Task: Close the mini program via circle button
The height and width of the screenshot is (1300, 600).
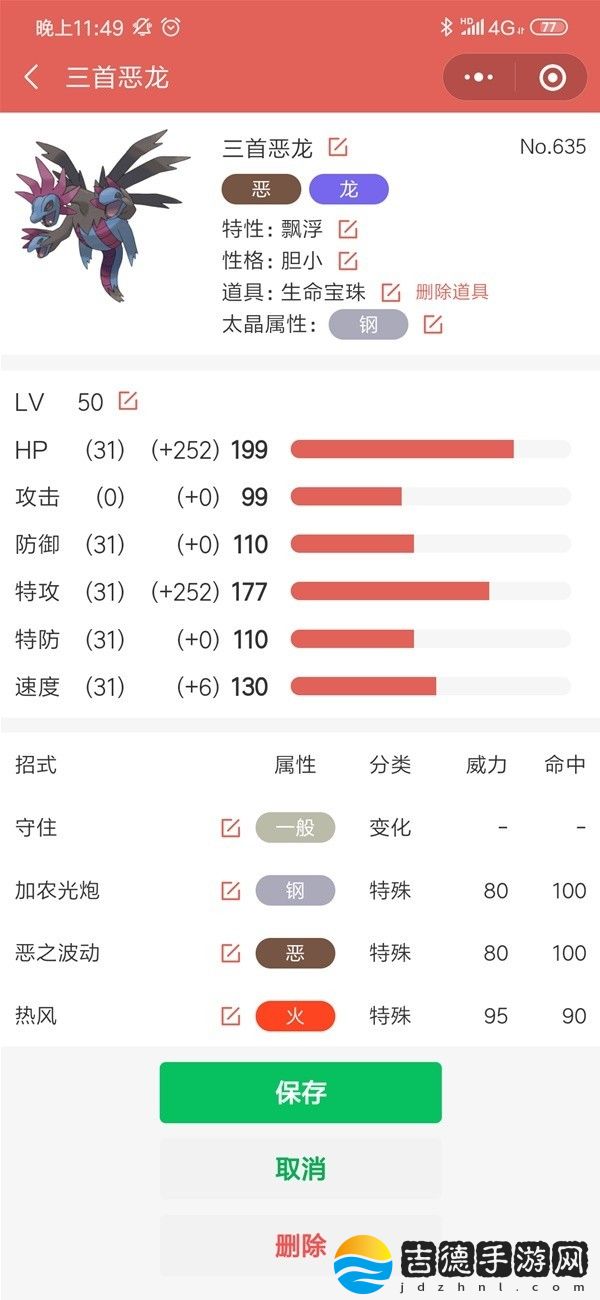Action: [x=551, y=77]
